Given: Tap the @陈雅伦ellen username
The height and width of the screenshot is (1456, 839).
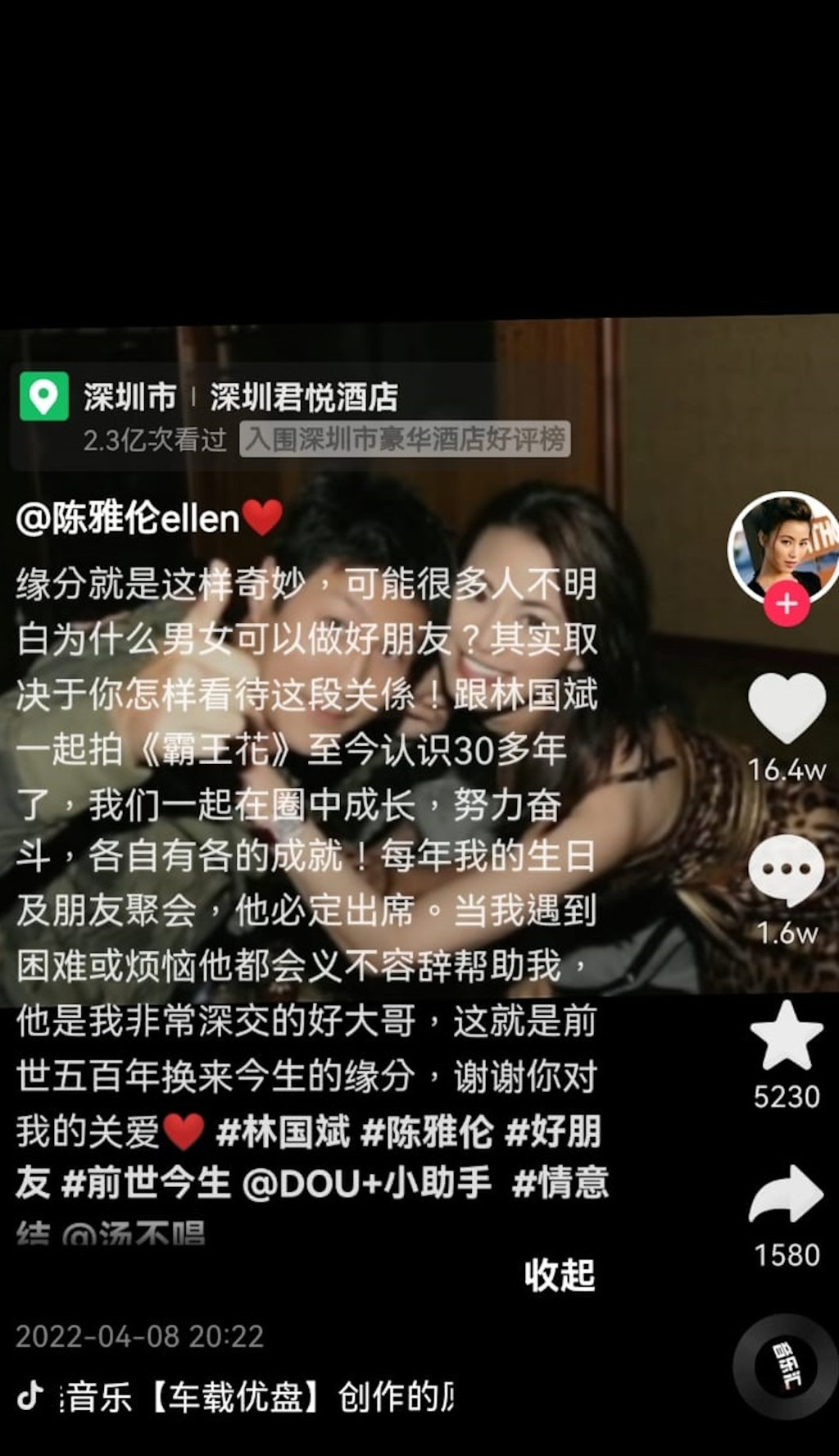Looking at the screenshot, I should (x=129, y=518).
